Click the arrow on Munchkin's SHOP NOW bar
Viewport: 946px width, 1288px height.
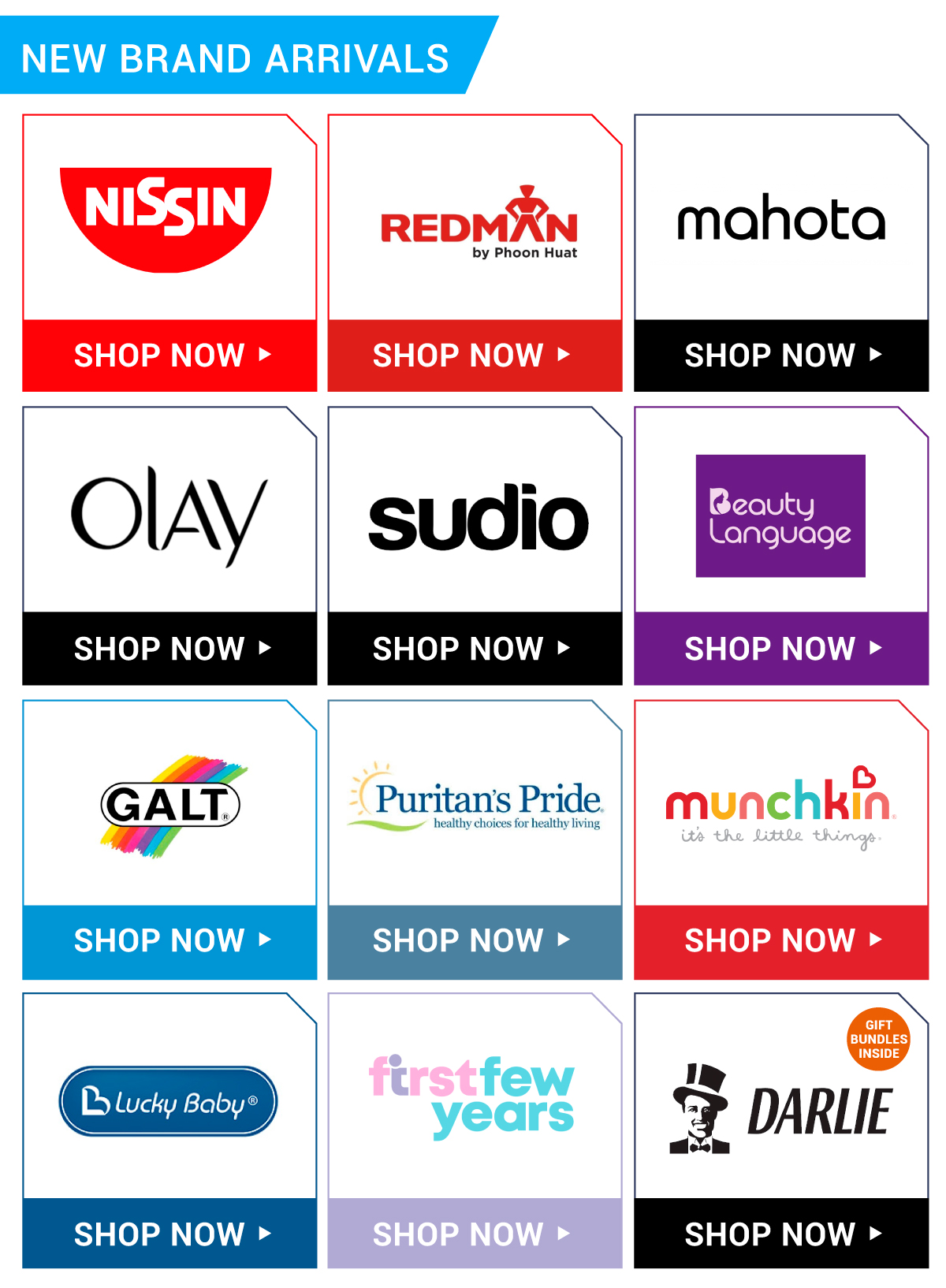click(873, 940)
